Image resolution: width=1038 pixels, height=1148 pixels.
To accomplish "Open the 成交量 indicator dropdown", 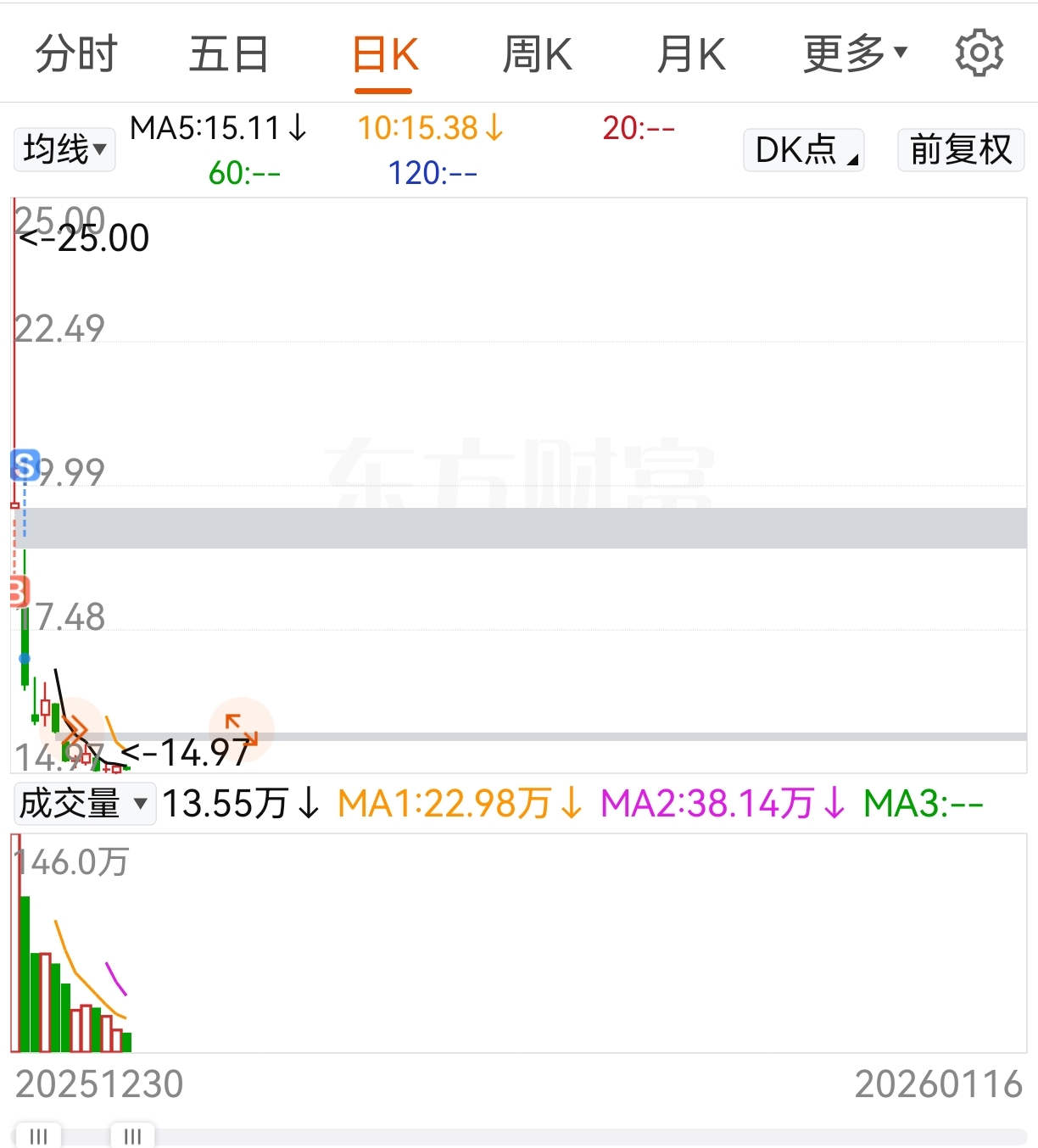I will click(x=83, y=803).
